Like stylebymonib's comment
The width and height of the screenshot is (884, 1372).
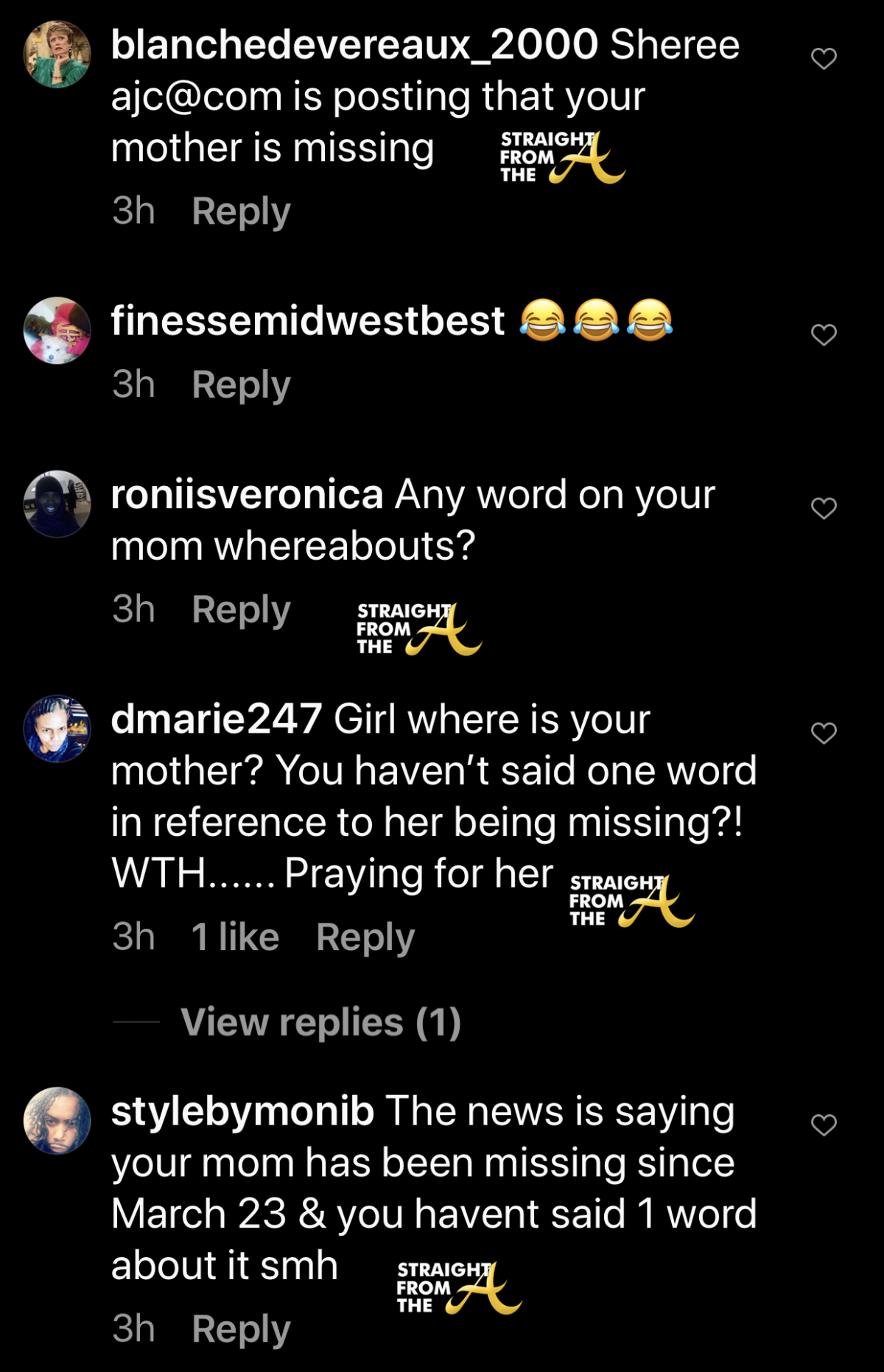pyautogui.click(x=824, y=1125)
